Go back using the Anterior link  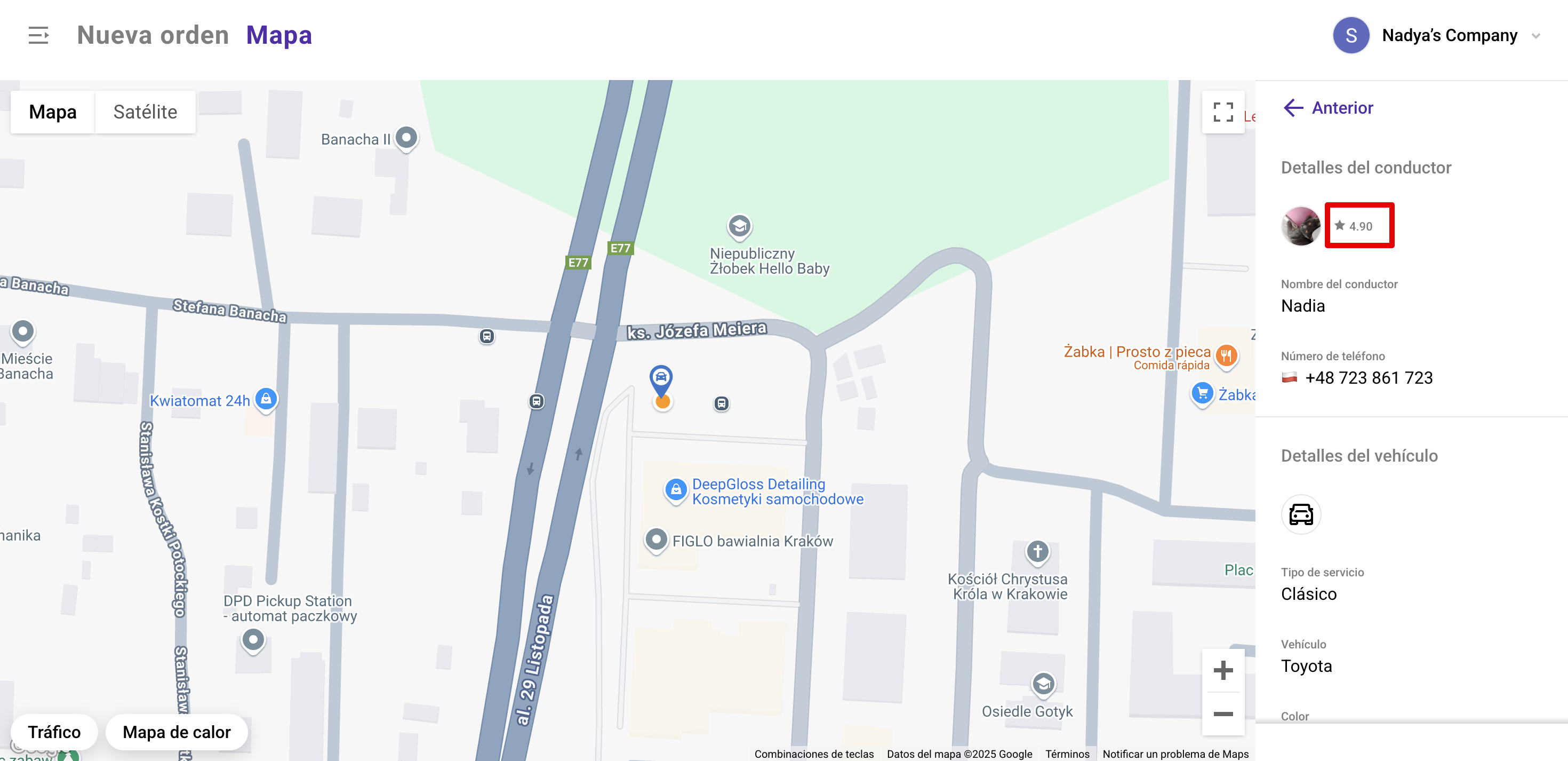pos(1328,108)
